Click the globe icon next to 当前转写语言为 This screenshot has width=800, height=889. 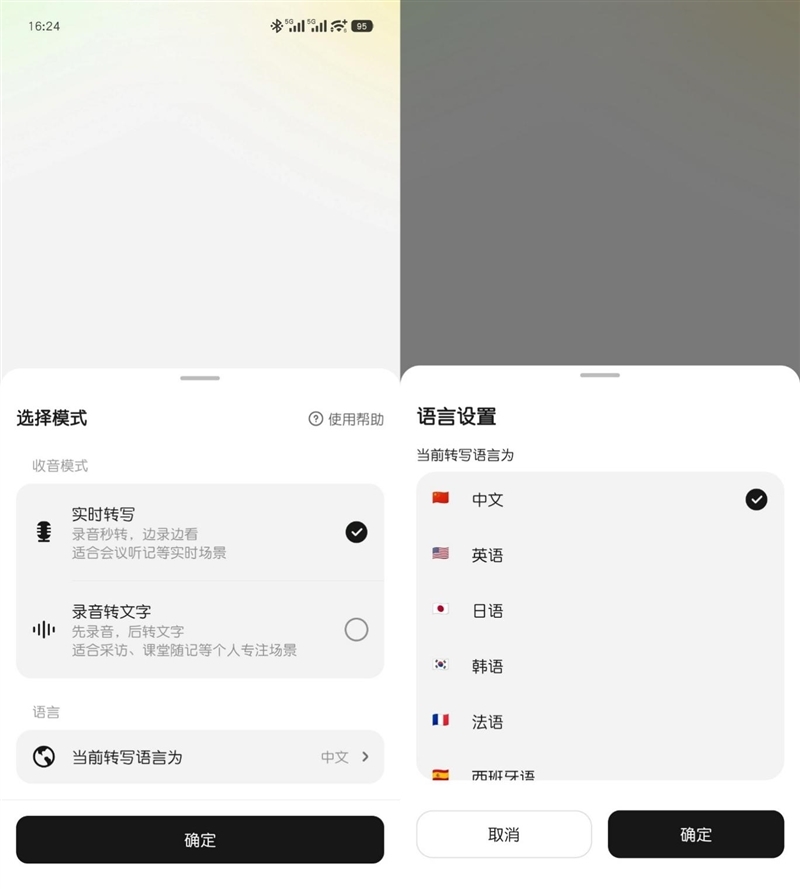click(x=41, y=757)
